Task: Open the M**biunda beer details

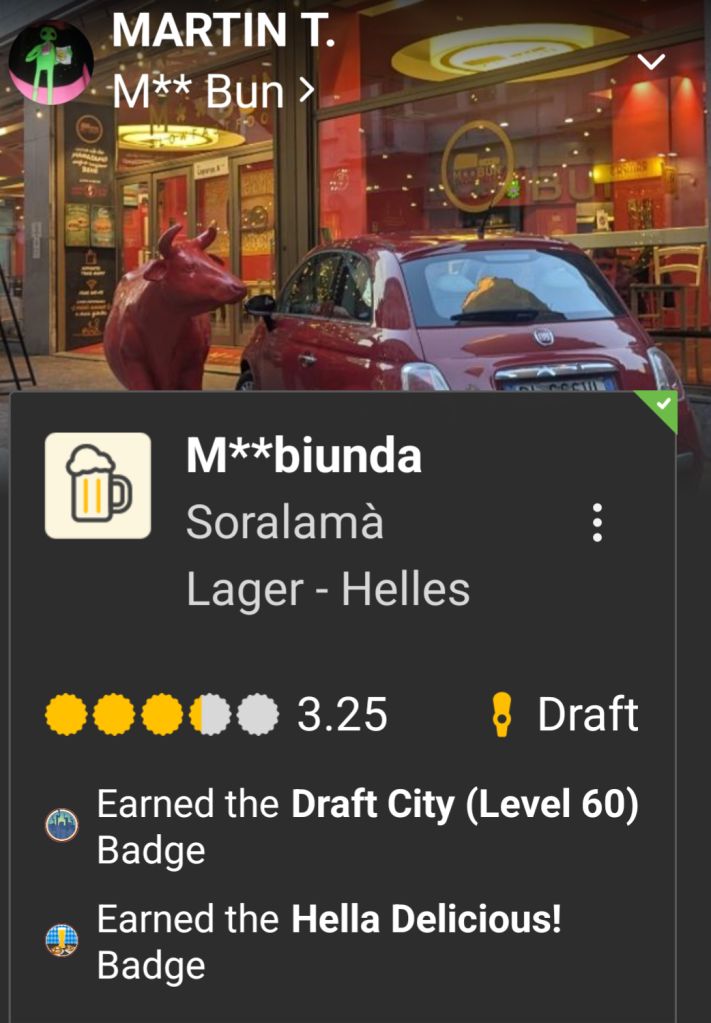Action: pos(303,457)
